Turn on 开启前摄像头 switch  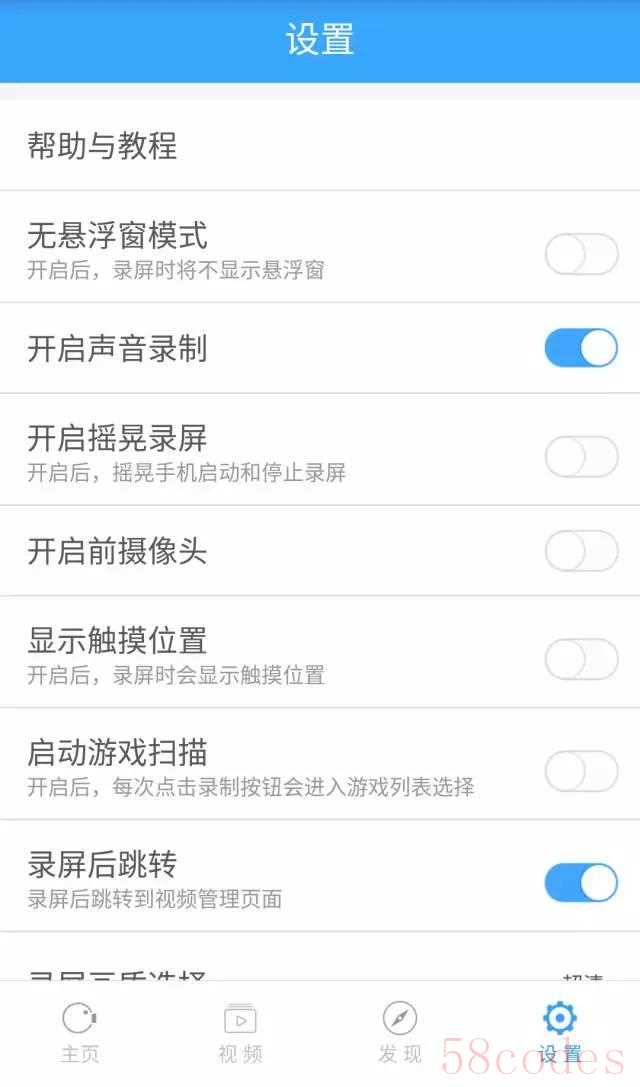[581, 550]
